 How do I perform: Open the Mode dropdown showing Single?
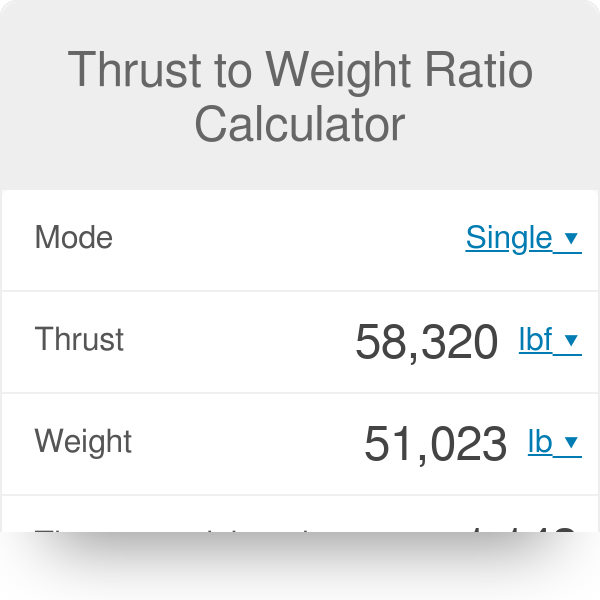[522, 238]
